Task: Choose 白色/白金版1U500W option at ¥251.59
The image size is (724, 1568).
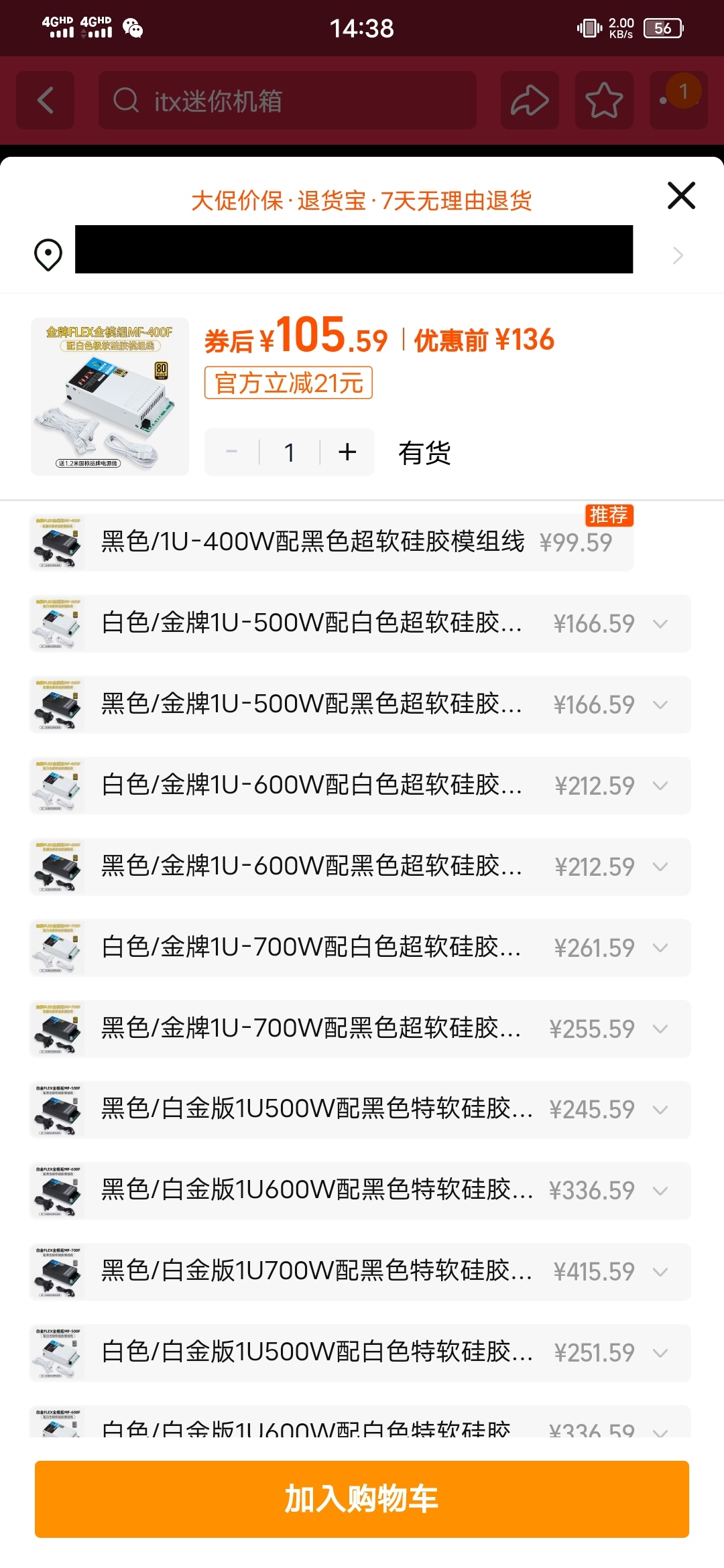Action: tap(360, 1352)
